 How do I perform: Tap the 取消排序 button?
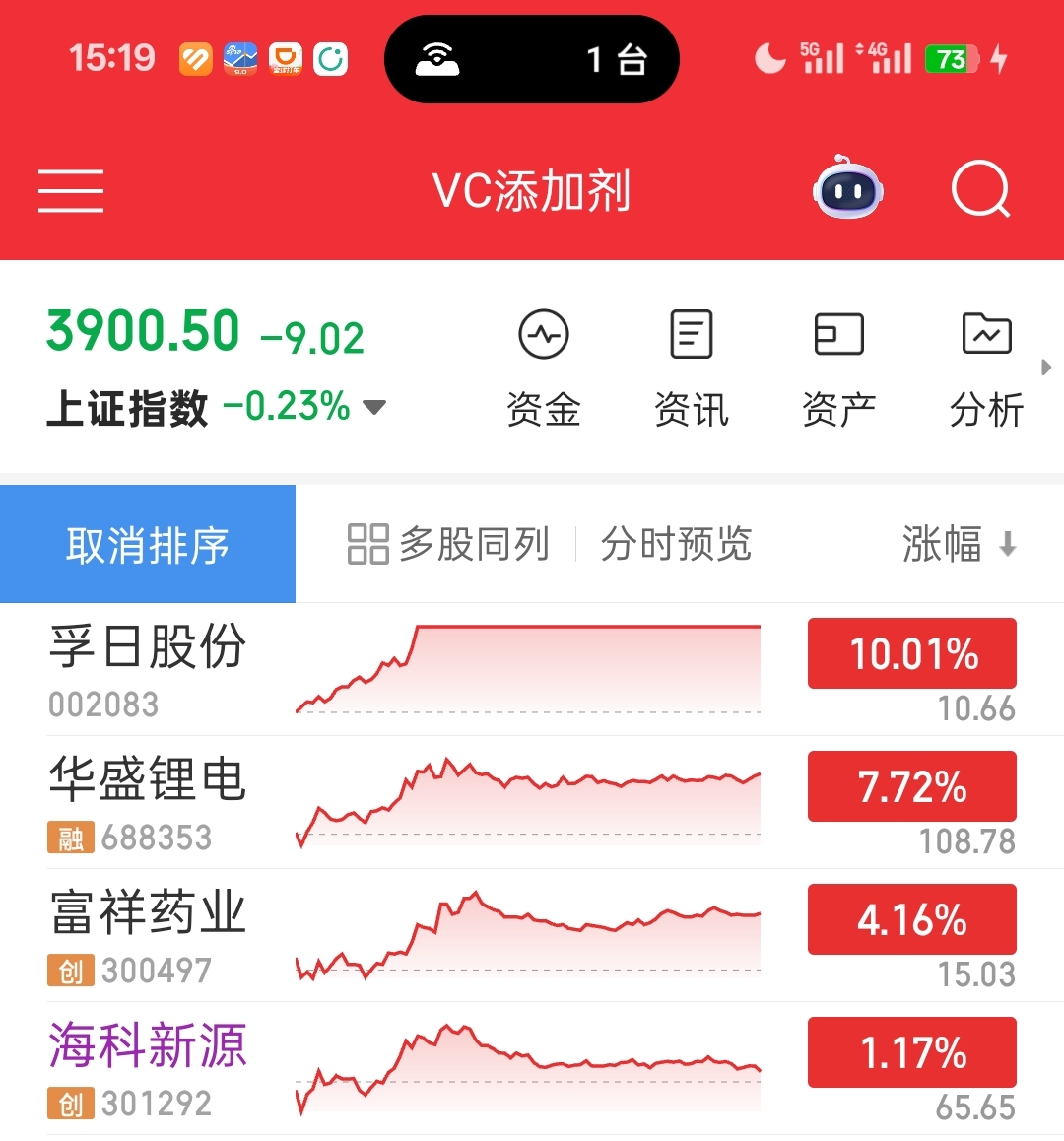(x=148, y=544)
